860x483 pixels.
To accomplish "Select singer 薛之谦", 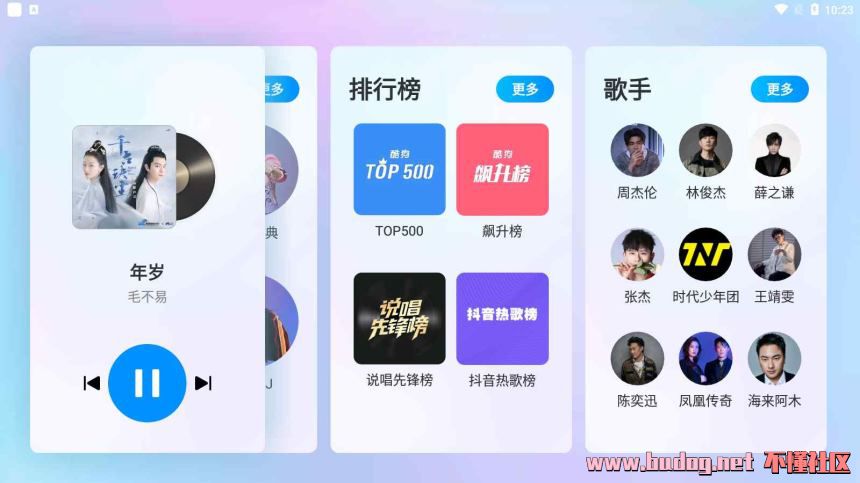I will tap(774, 151).
